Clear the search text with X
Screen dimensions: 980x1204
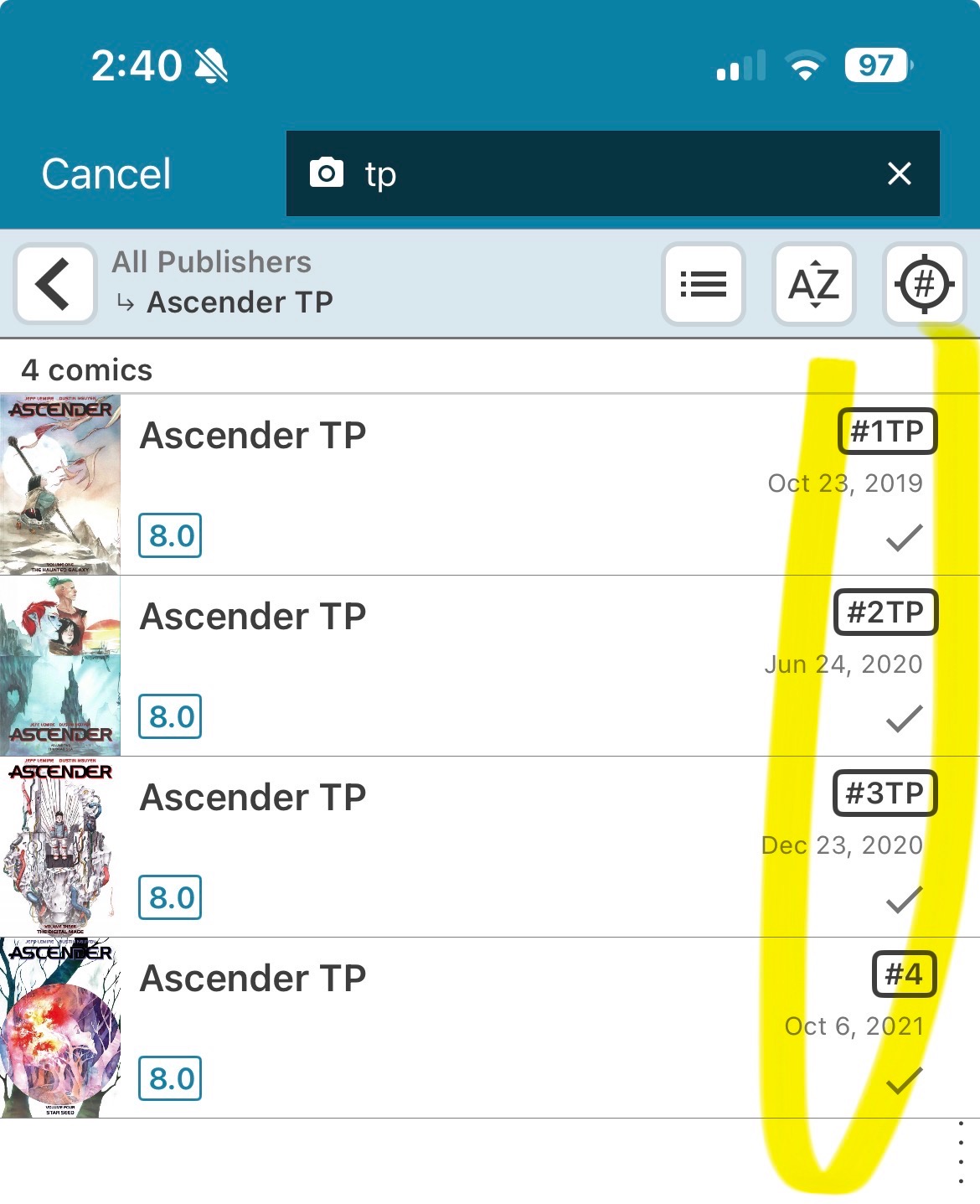click(899, 174)
